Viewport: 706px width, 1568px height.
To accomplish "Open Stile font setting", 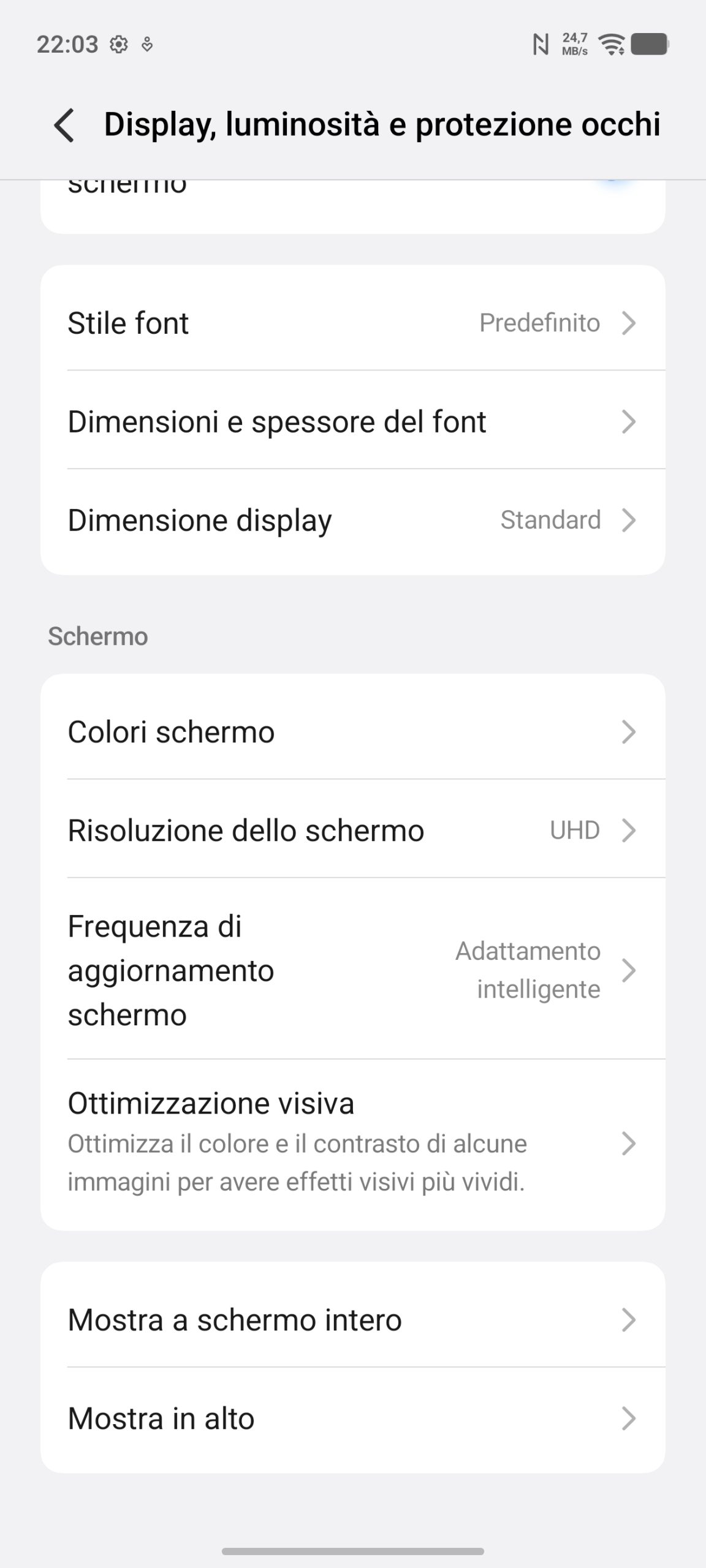I will point(352,323).
